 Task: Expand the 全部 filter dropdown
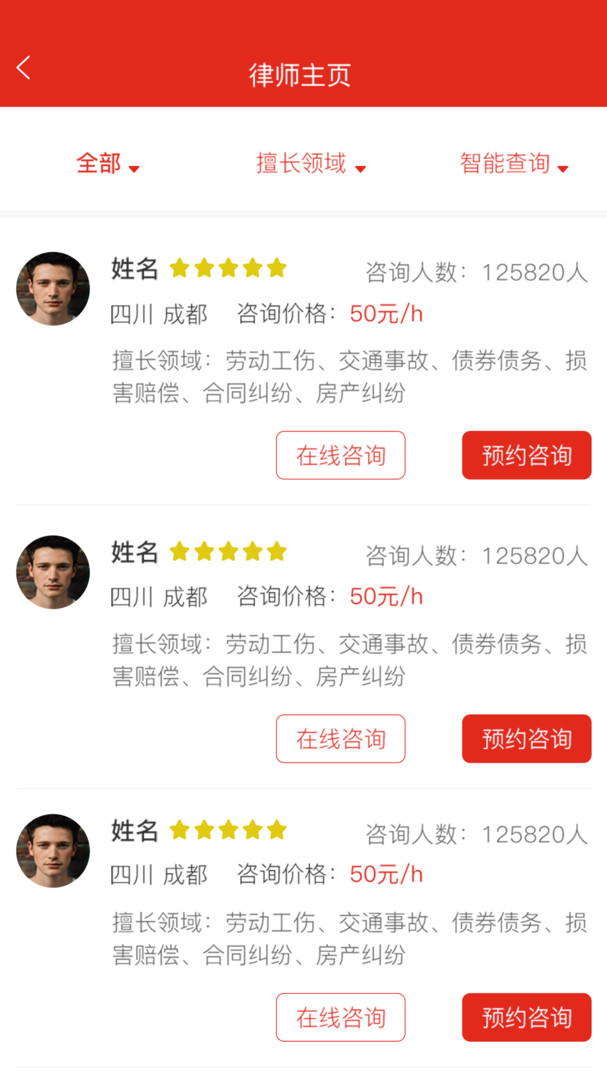click(x=107, y=164)
